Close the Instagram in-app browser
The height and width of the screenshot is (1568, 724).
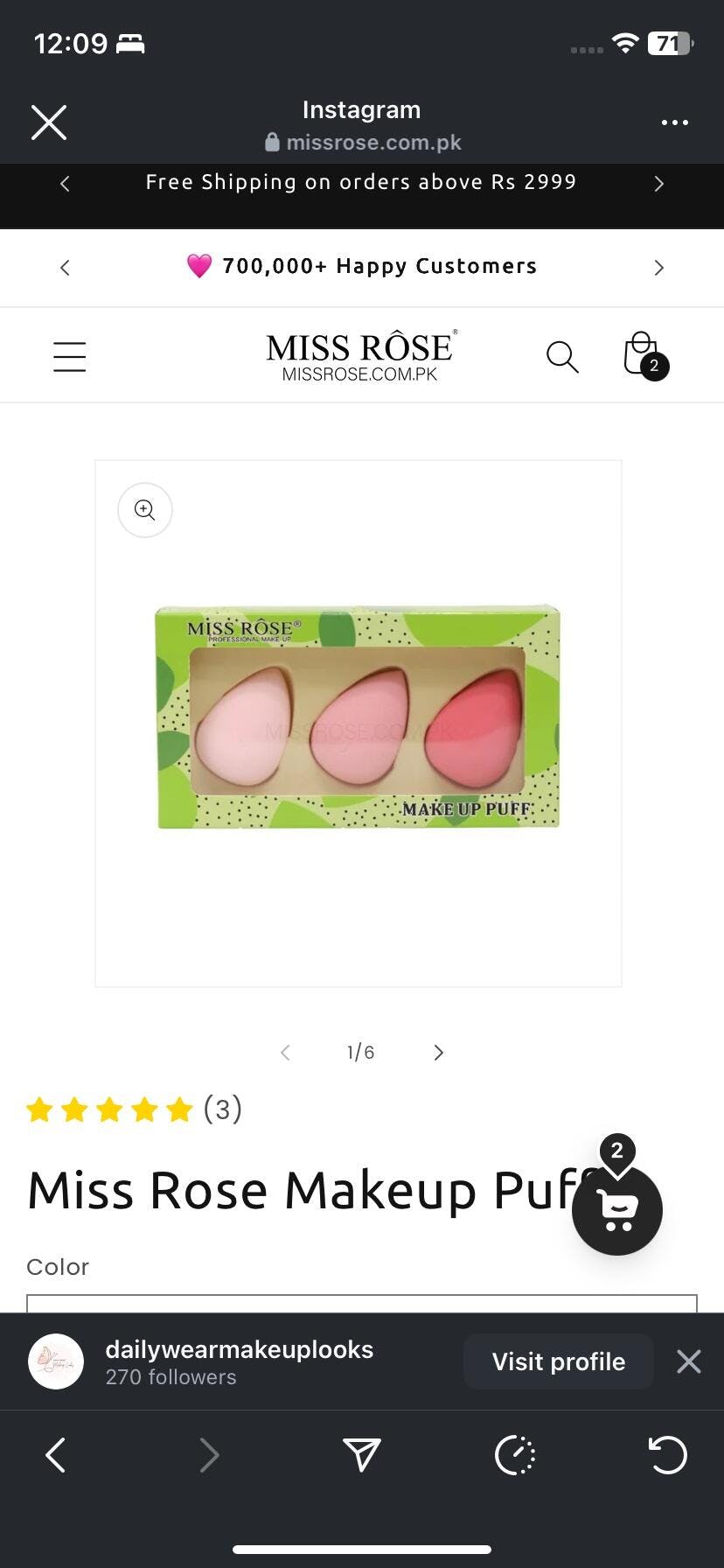[49, 122]
